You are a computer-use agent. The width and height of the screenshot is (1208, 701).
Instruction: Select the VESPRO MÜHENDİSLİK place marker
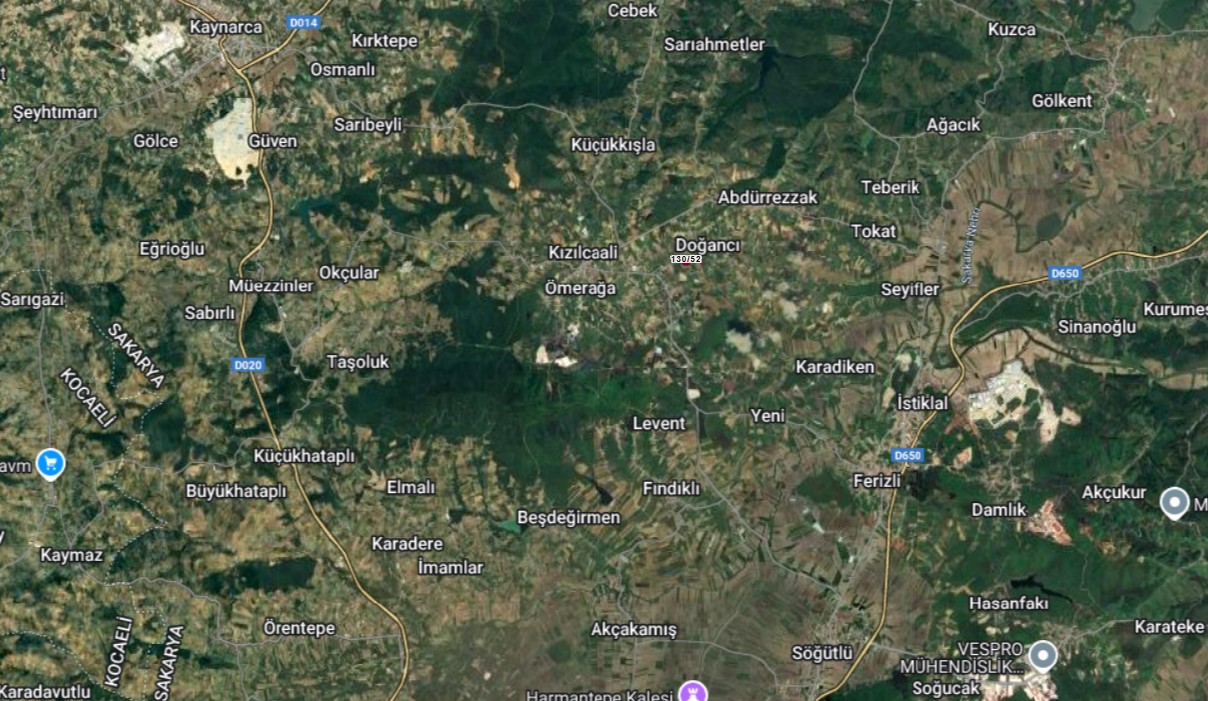tap(1043, 656)
